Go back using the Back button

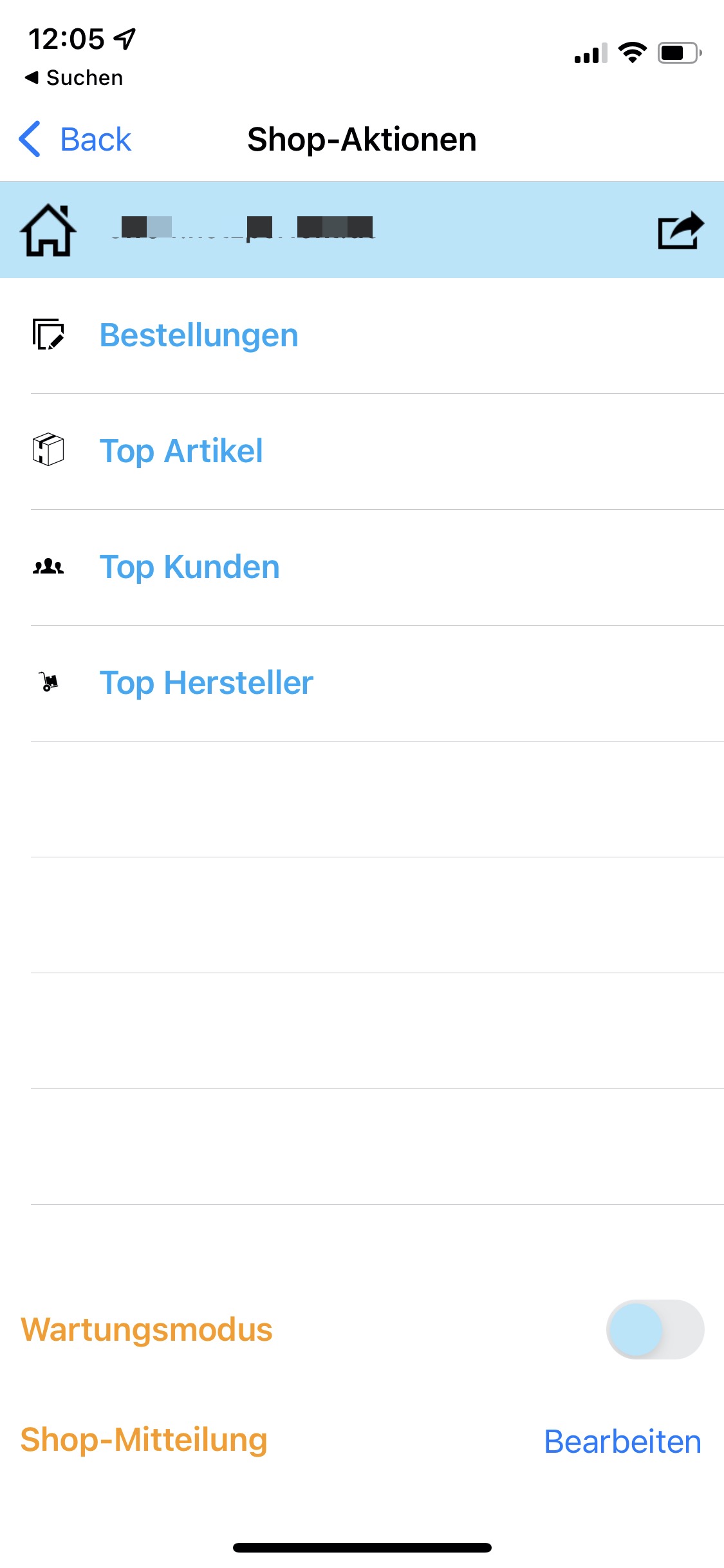tap(75, 139)
